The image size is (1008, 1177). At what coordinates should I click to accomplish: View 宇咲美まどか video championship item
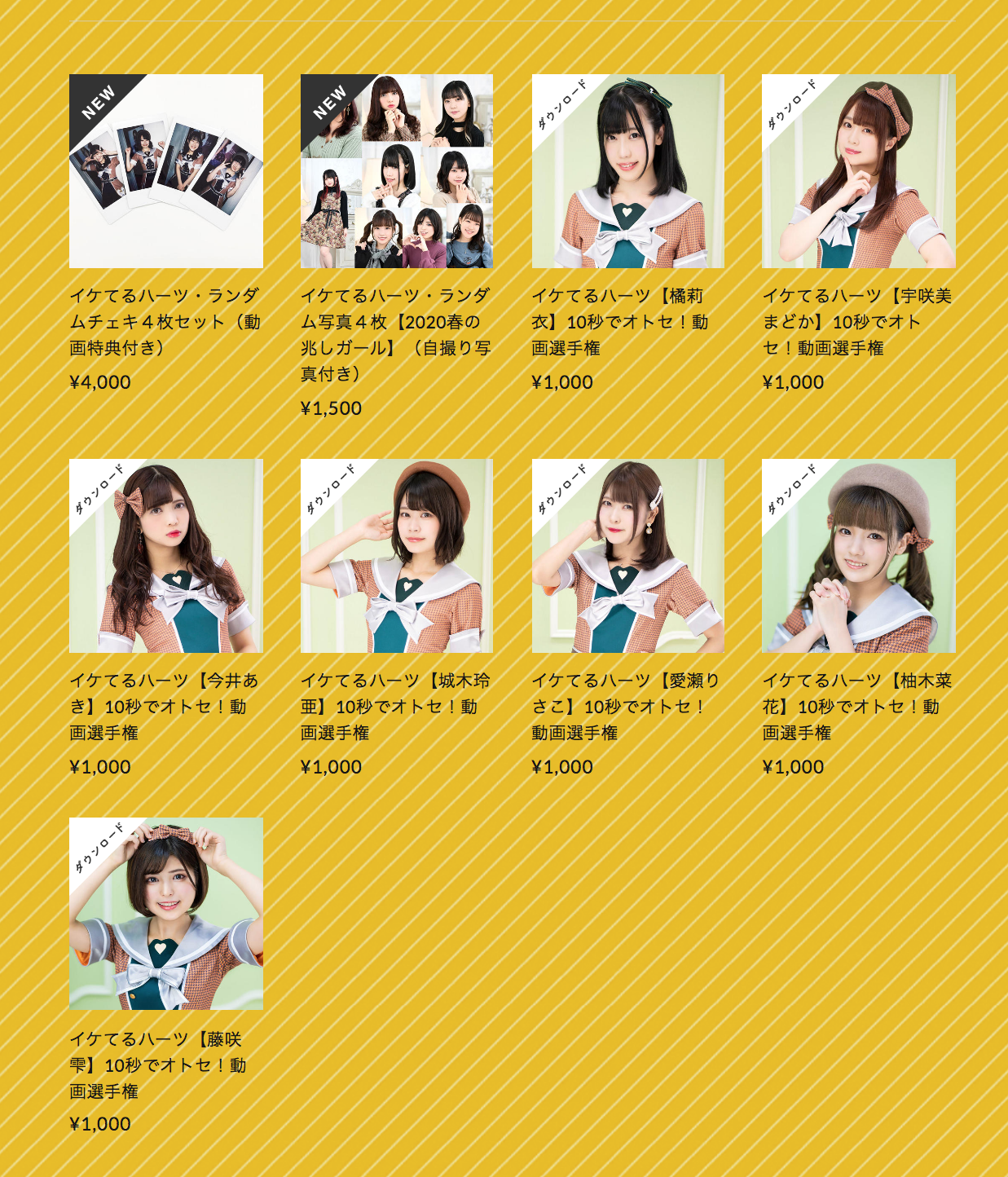(x=858, y=171)
